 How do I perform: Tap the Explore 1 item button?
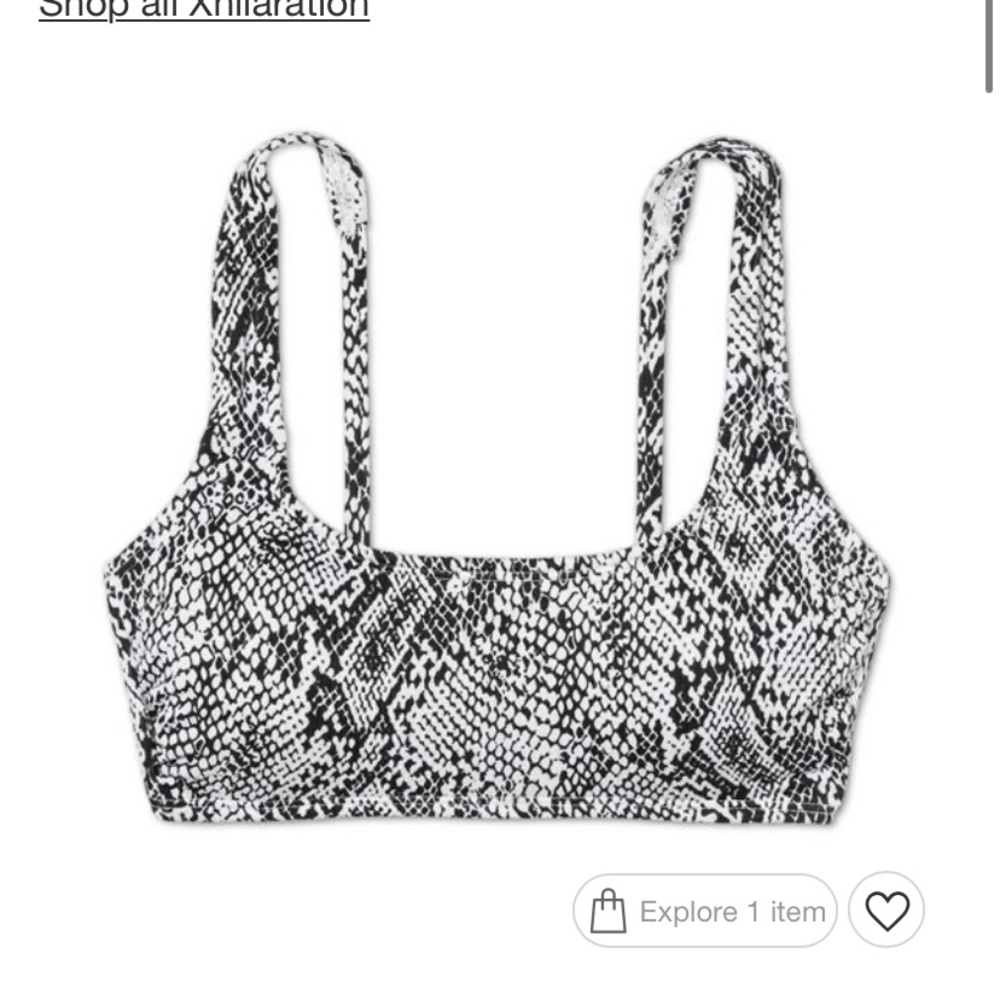(x=705, y=911)
